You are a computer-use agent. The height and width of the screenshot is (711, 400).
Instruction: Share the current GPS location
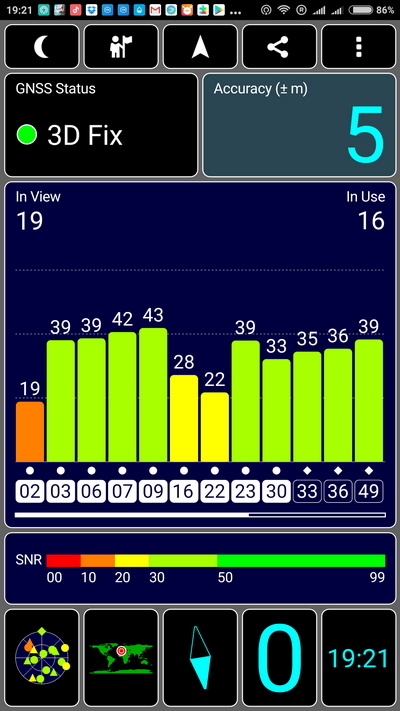(279, 47)
